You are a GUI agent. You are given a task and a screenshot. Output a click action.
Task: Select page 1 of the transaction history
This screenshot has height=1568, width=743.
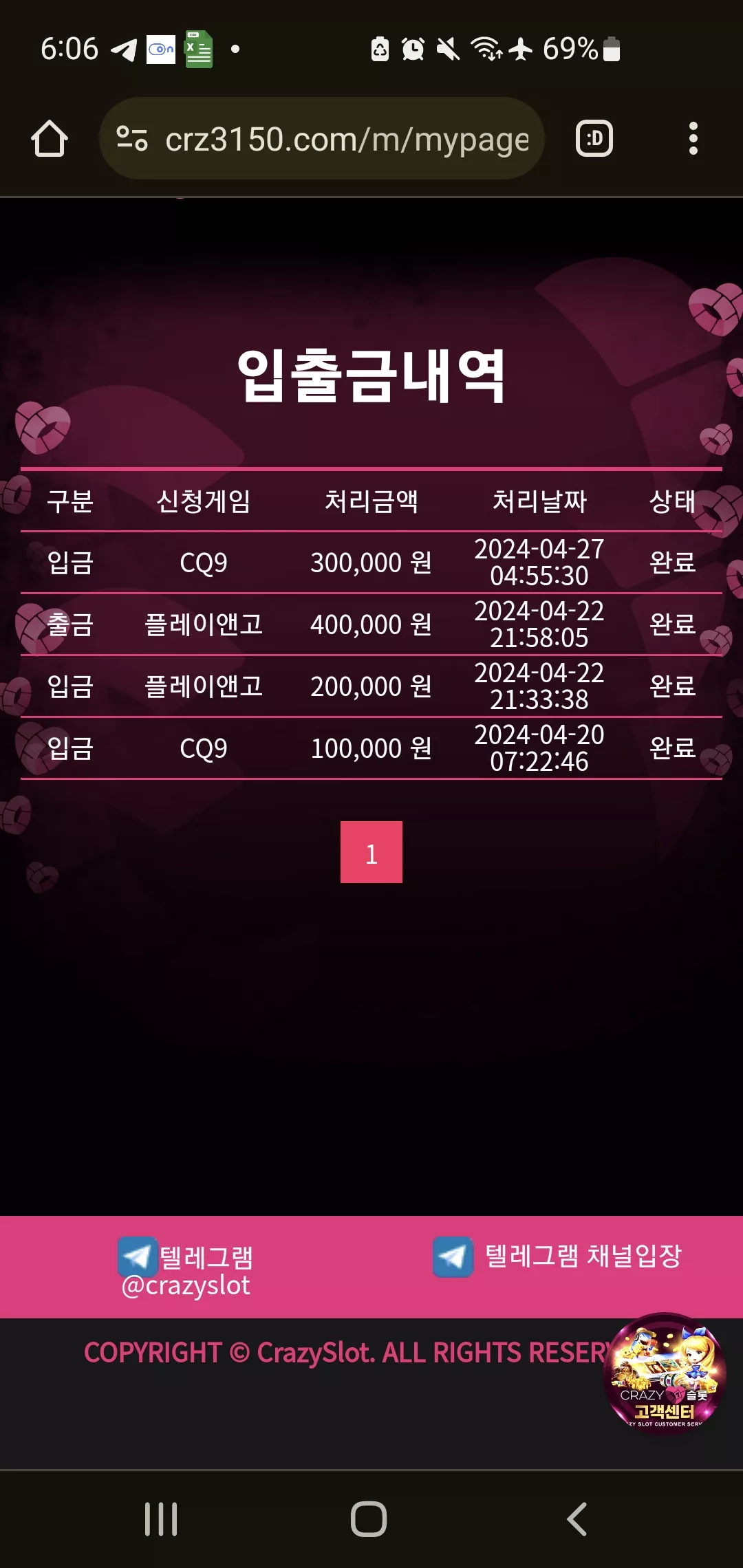pyautogui.click(x=371, y=851)
